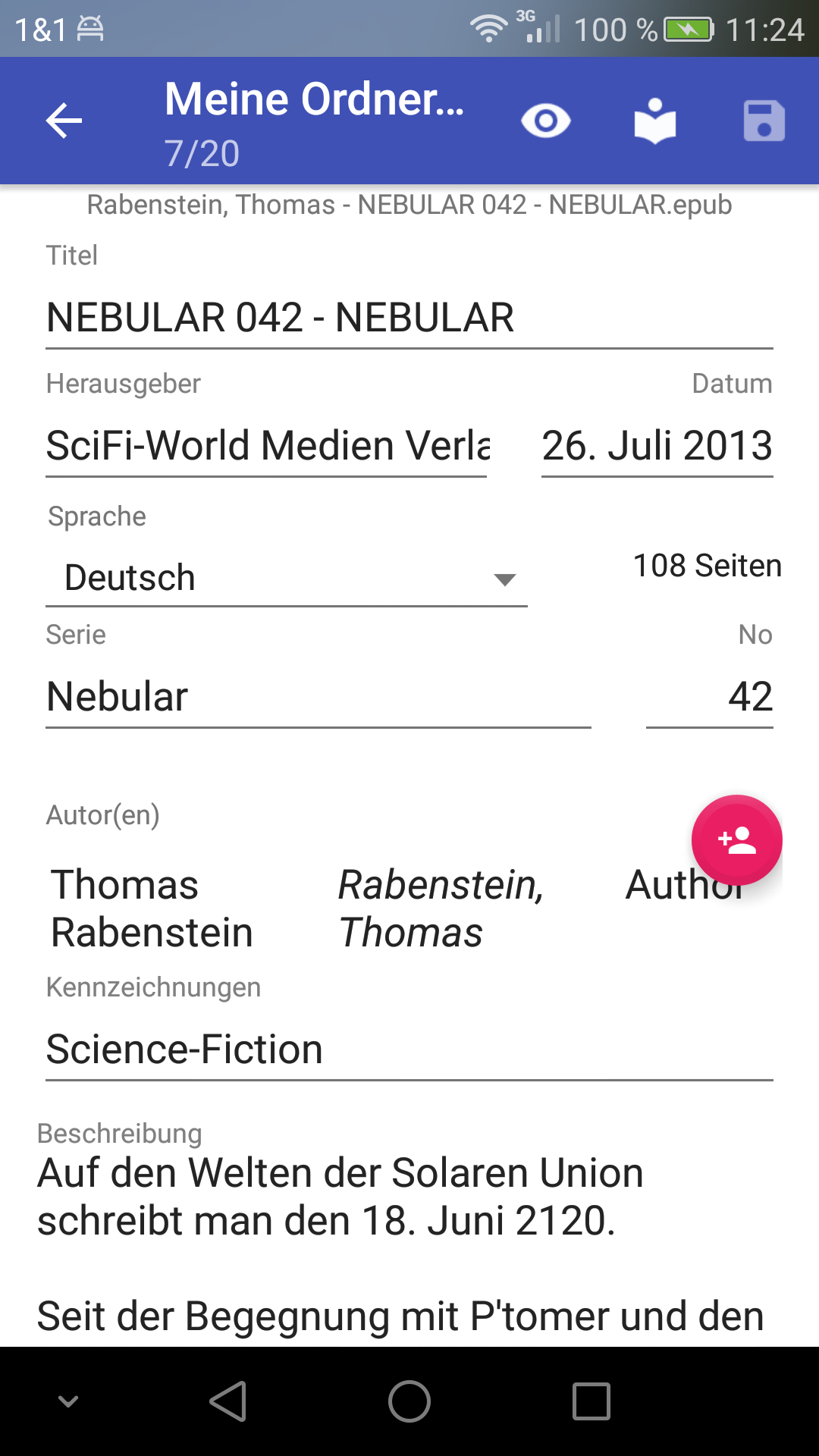
Task: Open the book reader icon
Action: (x=655, y=121)
